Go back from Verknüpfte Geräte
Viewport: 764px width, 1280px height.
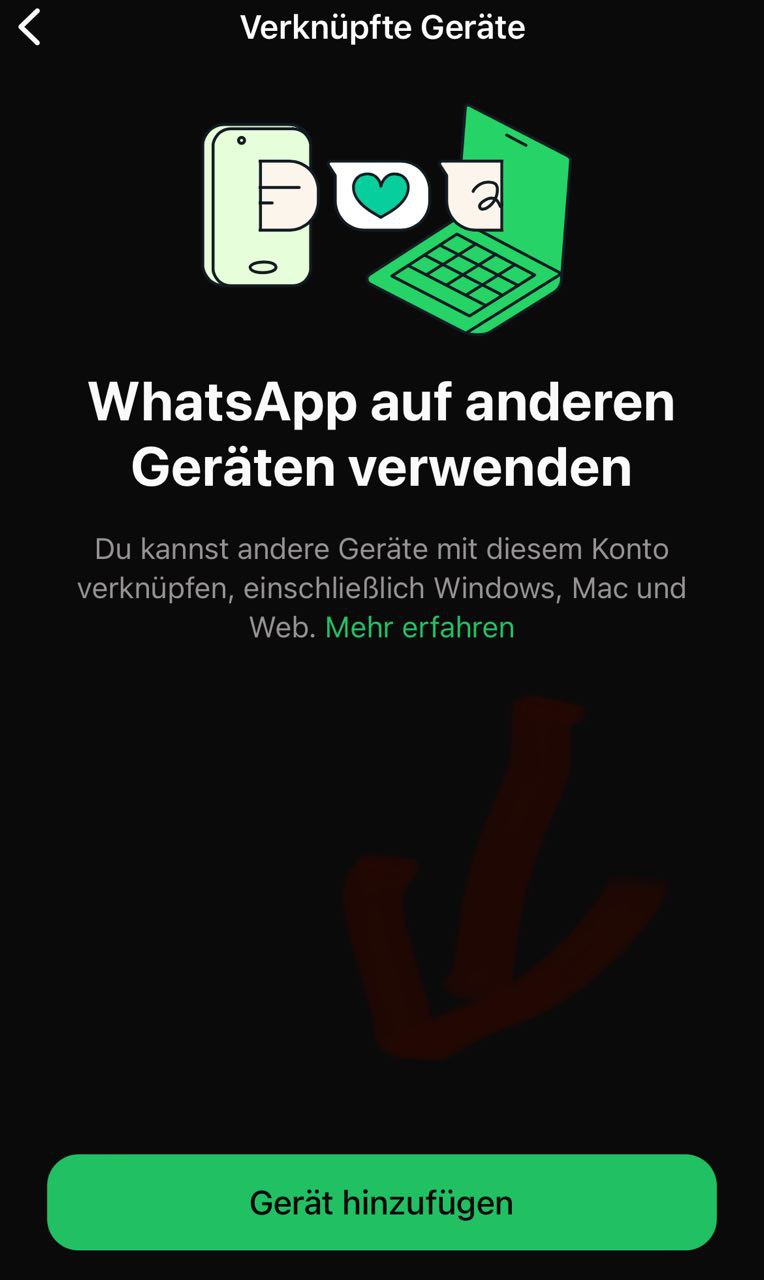[x=30, y=27]
